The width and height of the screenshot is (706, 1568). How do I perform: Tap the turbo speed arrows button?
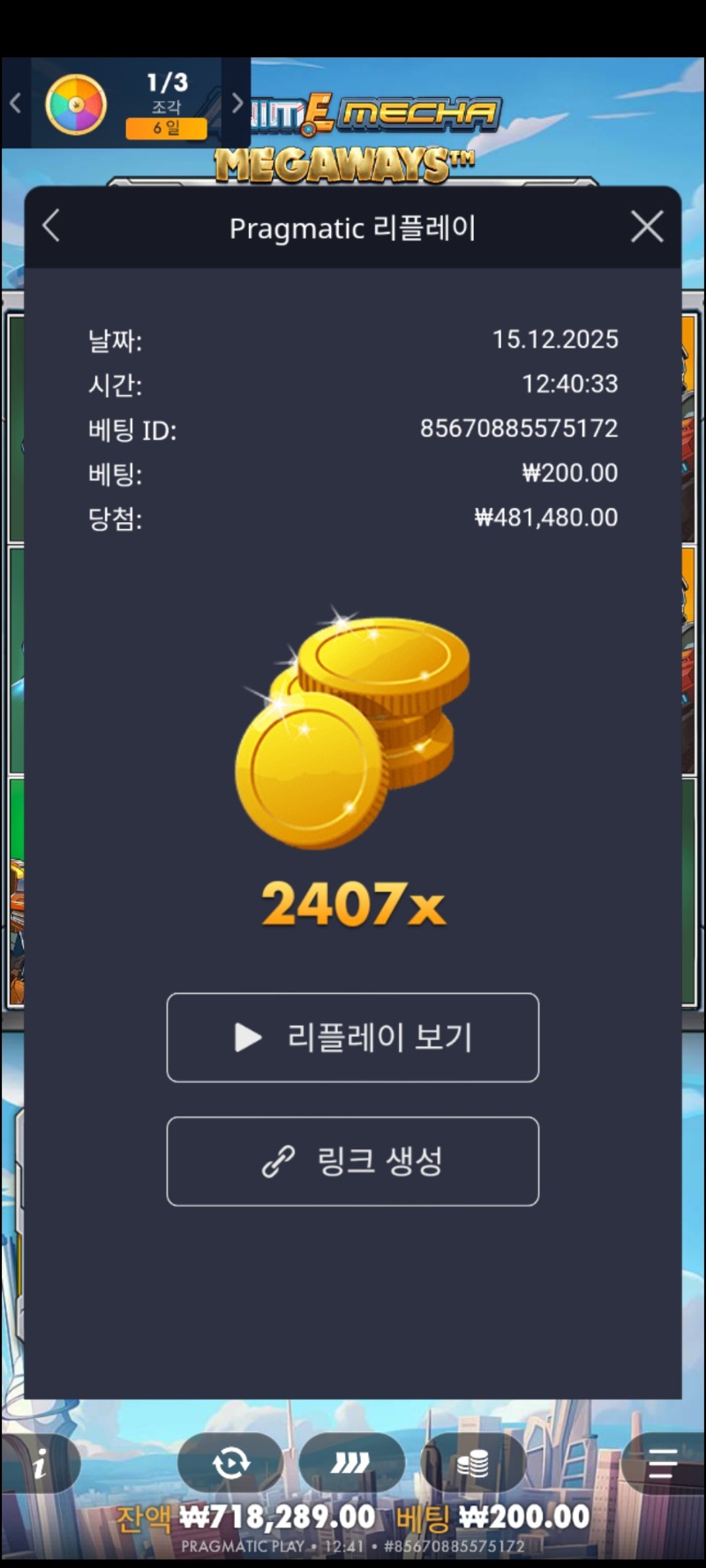click(350, 1464)
